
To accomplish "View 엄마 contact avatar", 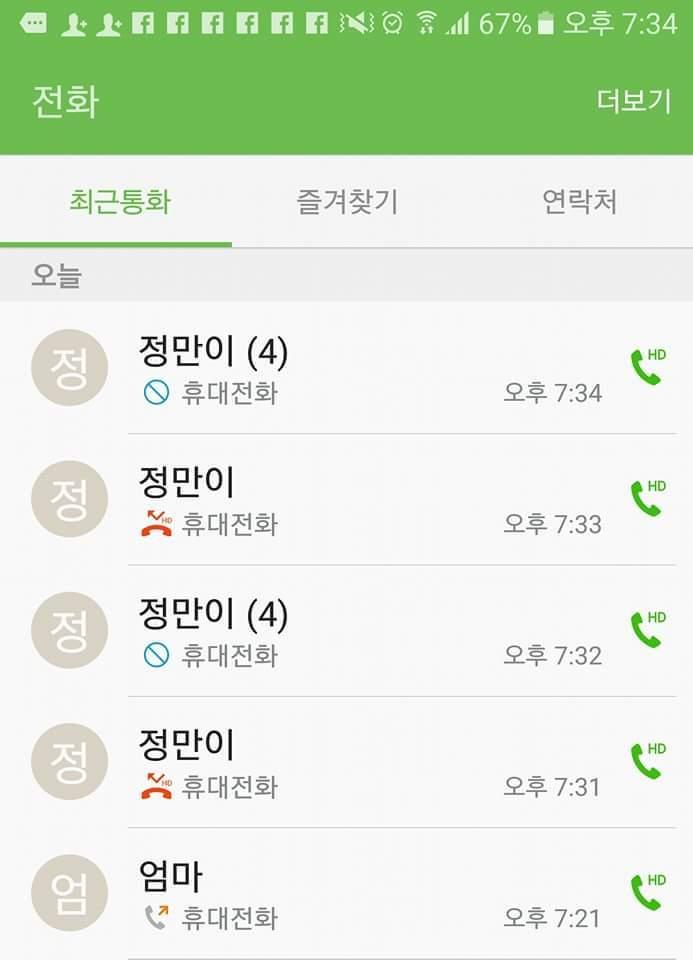I will (x=69, y=894).
